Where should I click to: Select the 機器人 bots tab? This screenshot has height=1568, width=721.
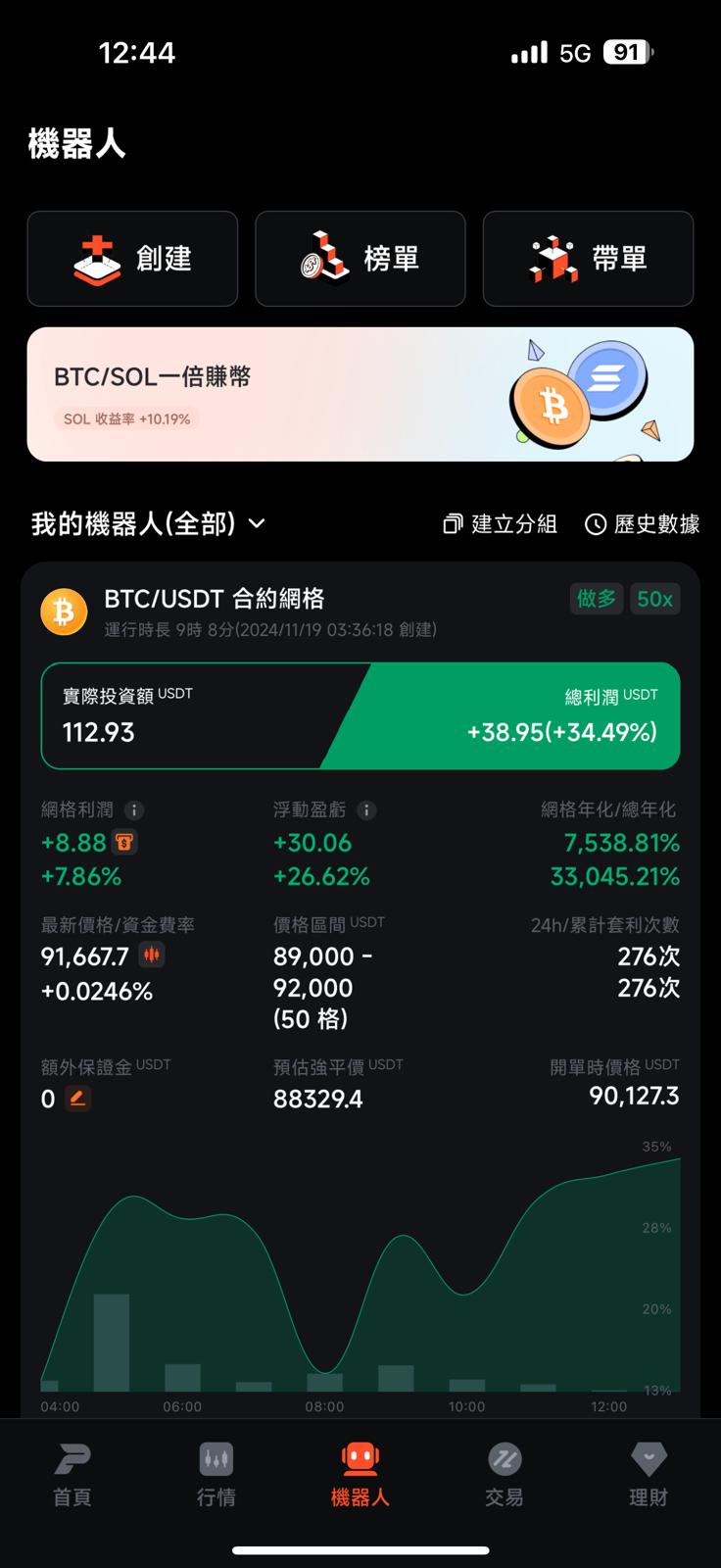coord(360,1474)
